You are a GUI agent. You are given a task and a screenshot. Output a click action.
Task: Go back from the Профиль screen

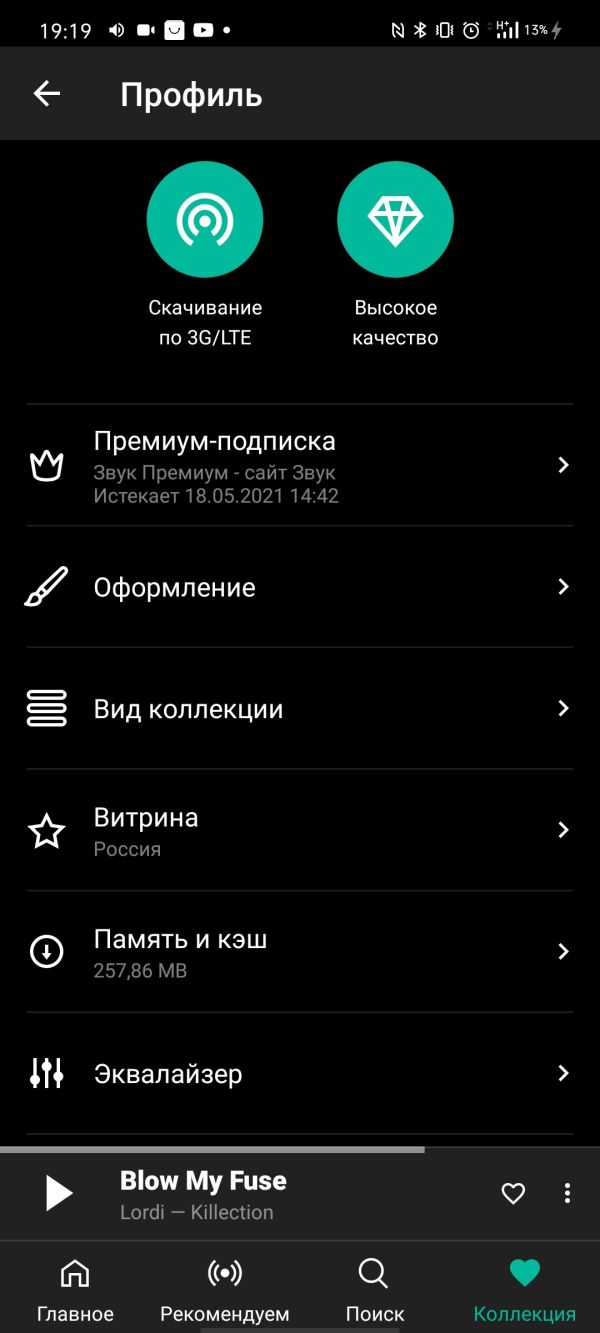[x=47, y=94]
